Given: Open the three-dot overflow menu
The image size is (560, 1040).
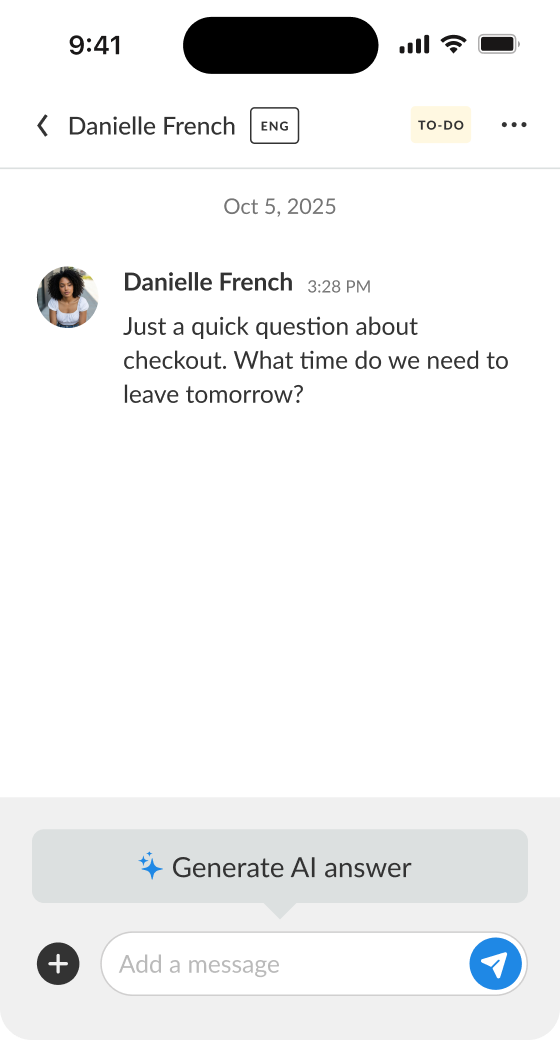Looking at the screenshot, I should (x=514, y=125).
